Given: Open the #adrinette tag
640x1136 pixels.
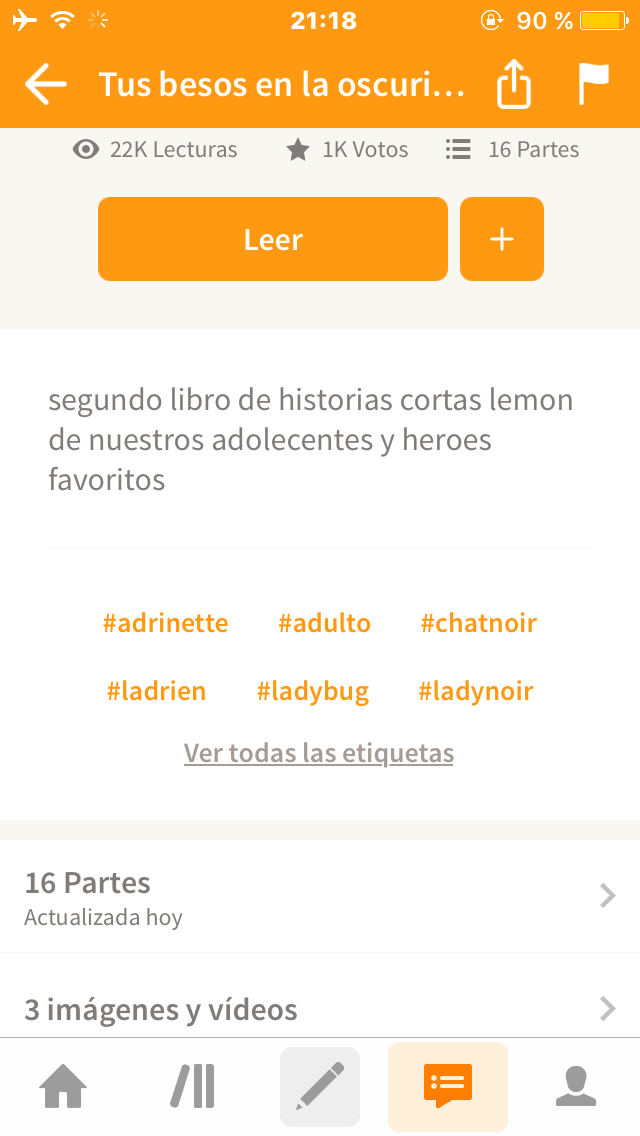Looking at the screenshot, I should pos(165,623).
